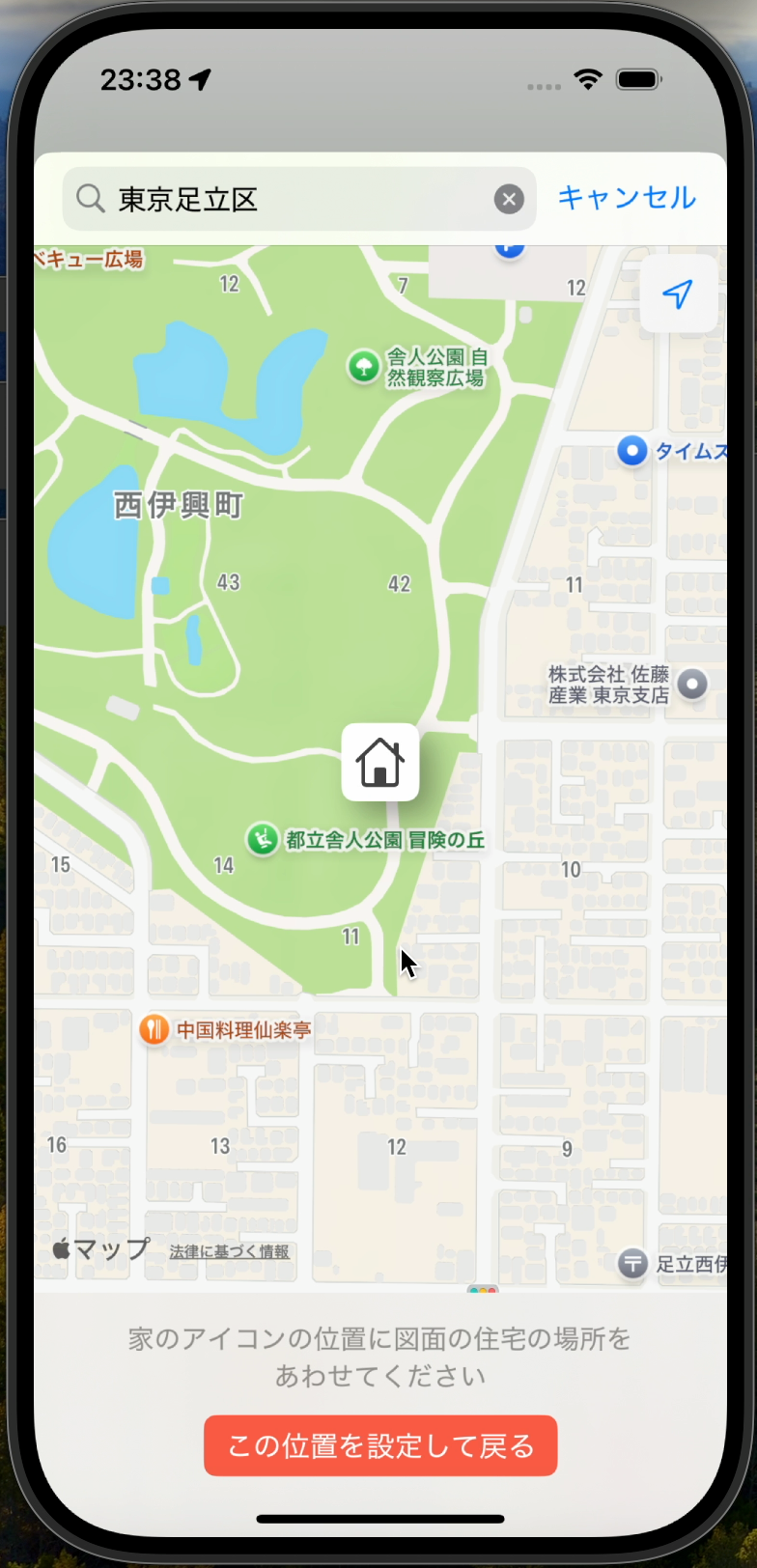This screenshot has width=757, height=1568.
Task: Tap この位置を設定して戻る button
Action: pyautogui.click(x=380, y=1445)
